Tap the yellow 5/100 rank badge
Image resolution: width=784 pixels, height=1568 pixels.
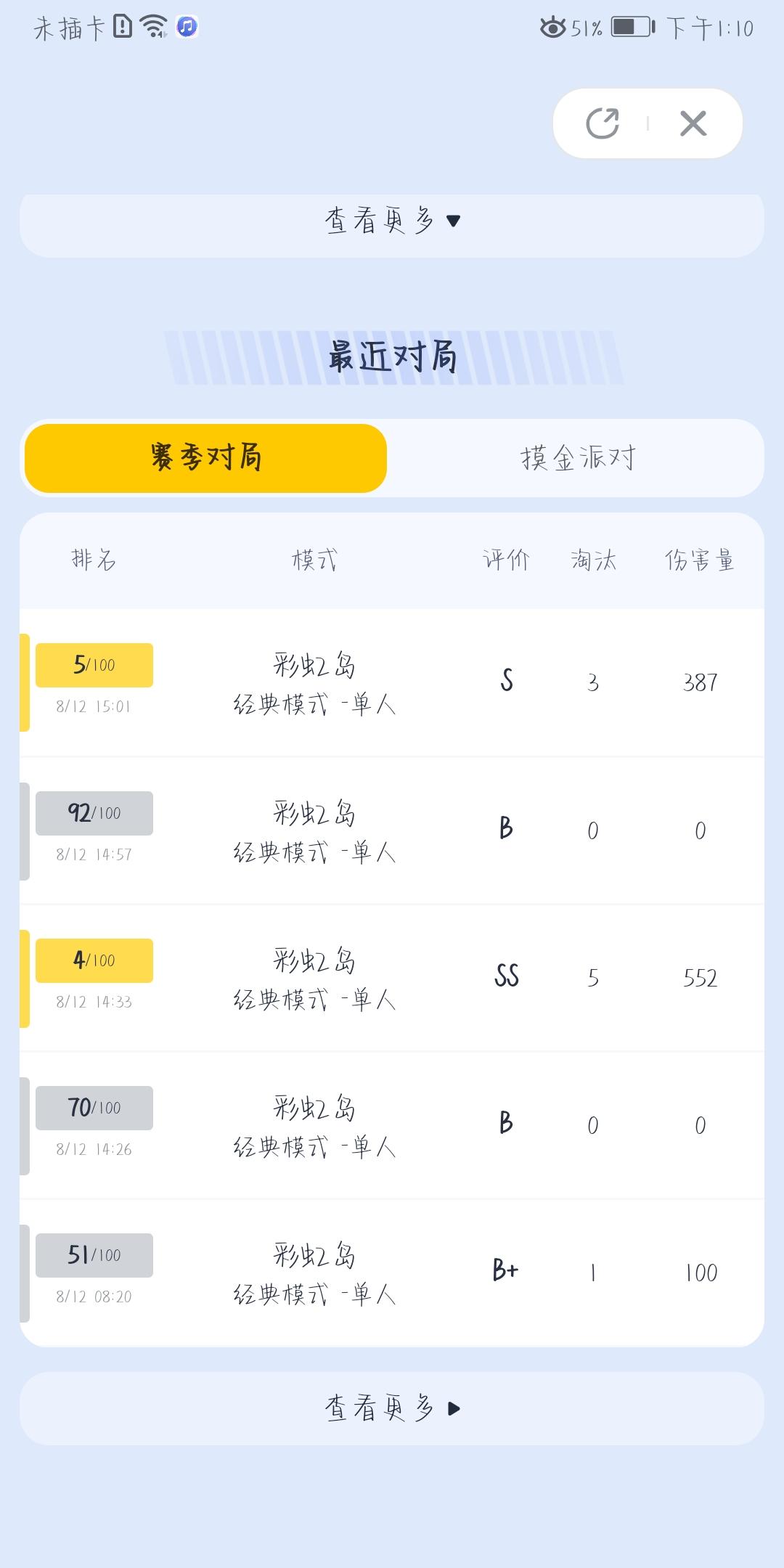coord(94,664)
